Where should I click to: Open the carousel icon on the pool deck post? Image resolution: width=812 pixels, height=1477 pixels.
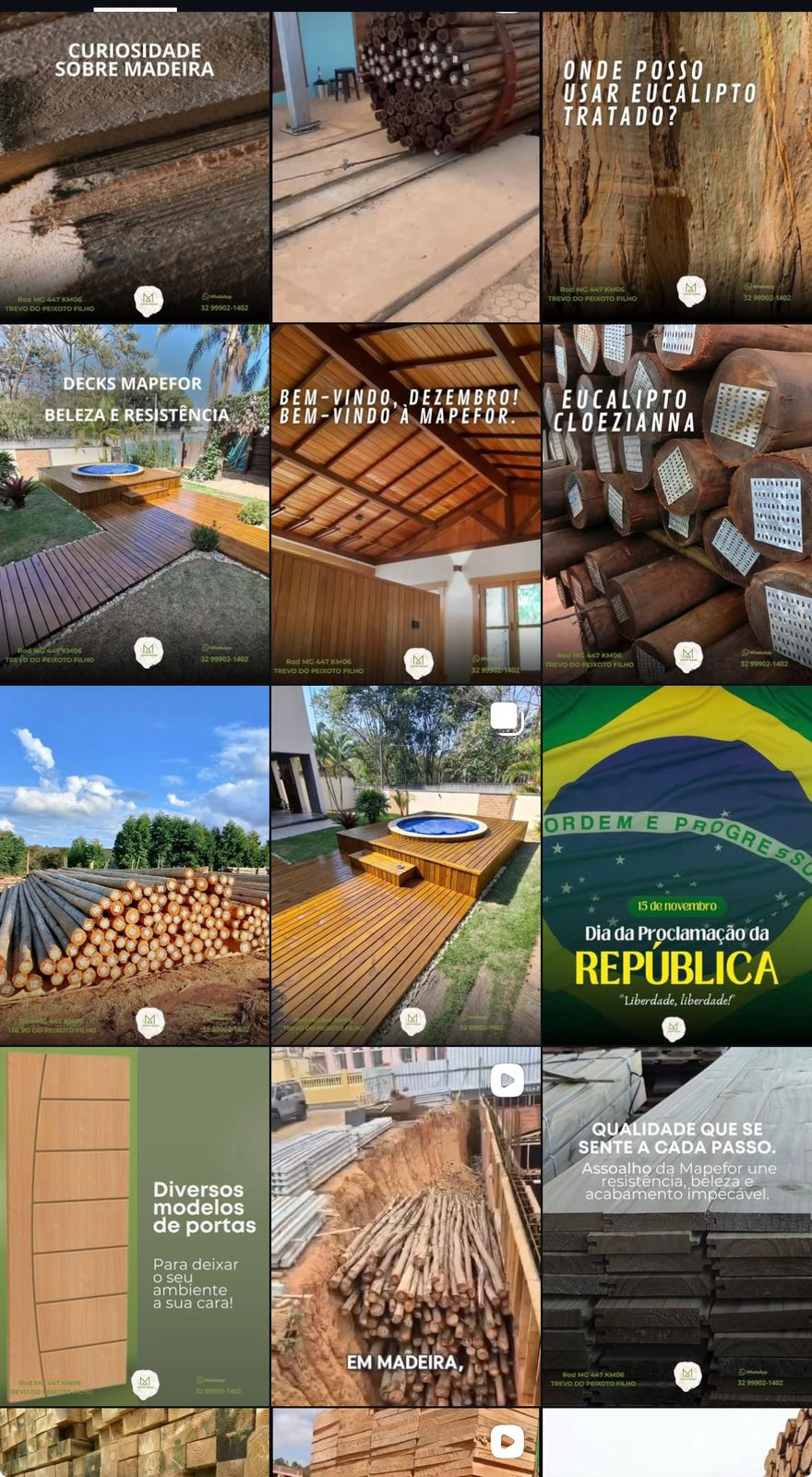pyautogui.click(x=505, y=713)
